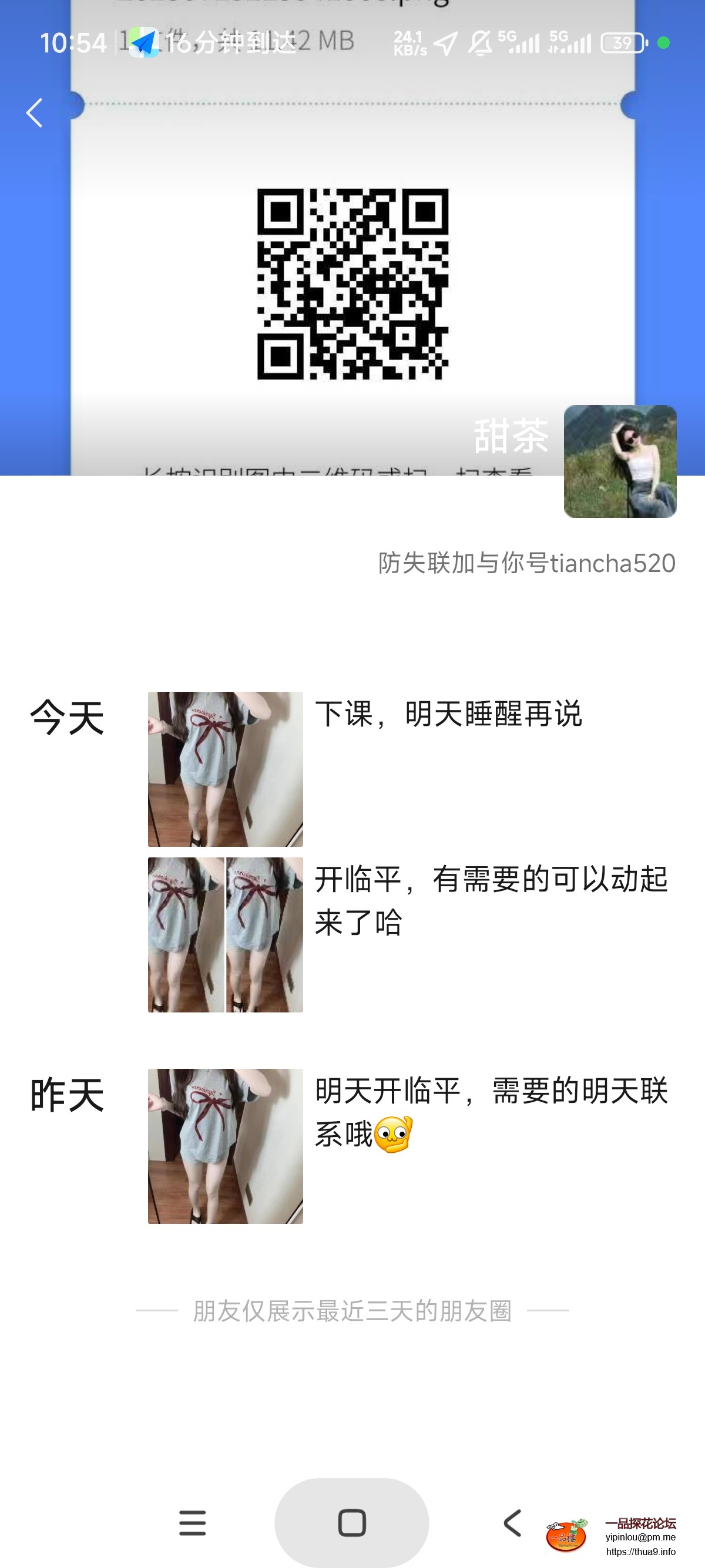Screen dimensions: 705x1568
Task: Tap the home pill button at bottom center
Action: [352, 1523]
